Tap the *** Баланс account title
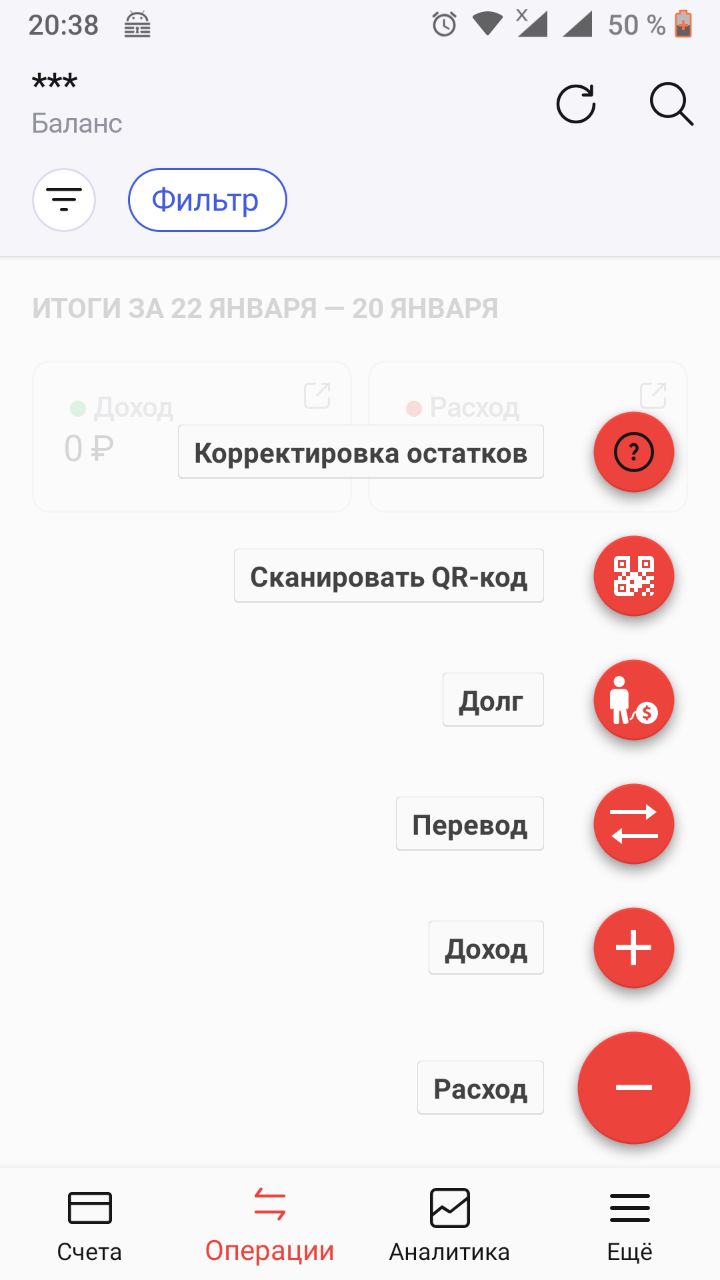Viewport: 720px width, 1280px height. pyautogui.click(x=77, y=103)
